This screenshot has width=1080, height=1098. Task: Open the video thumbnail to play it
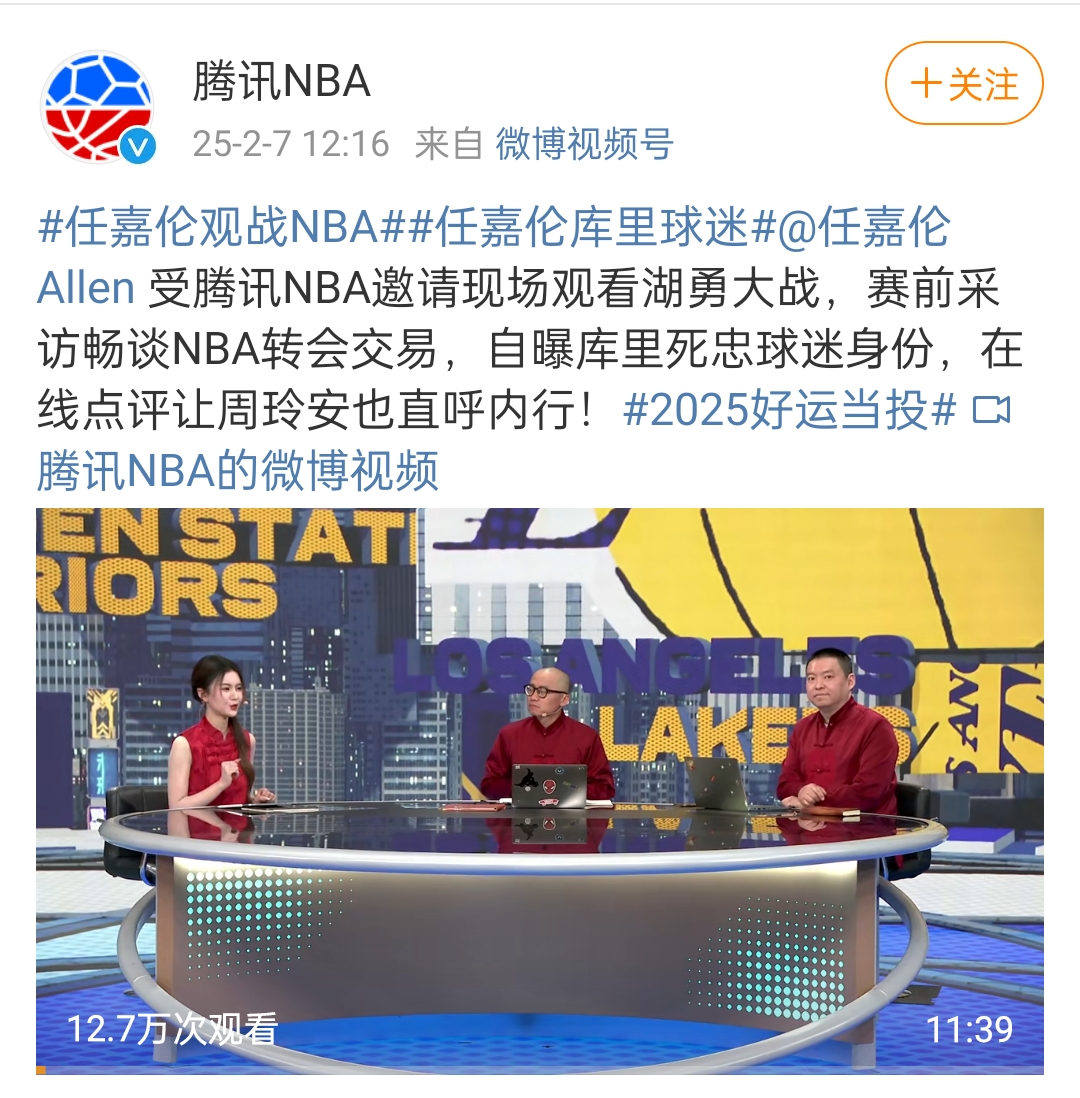[540, 790]
